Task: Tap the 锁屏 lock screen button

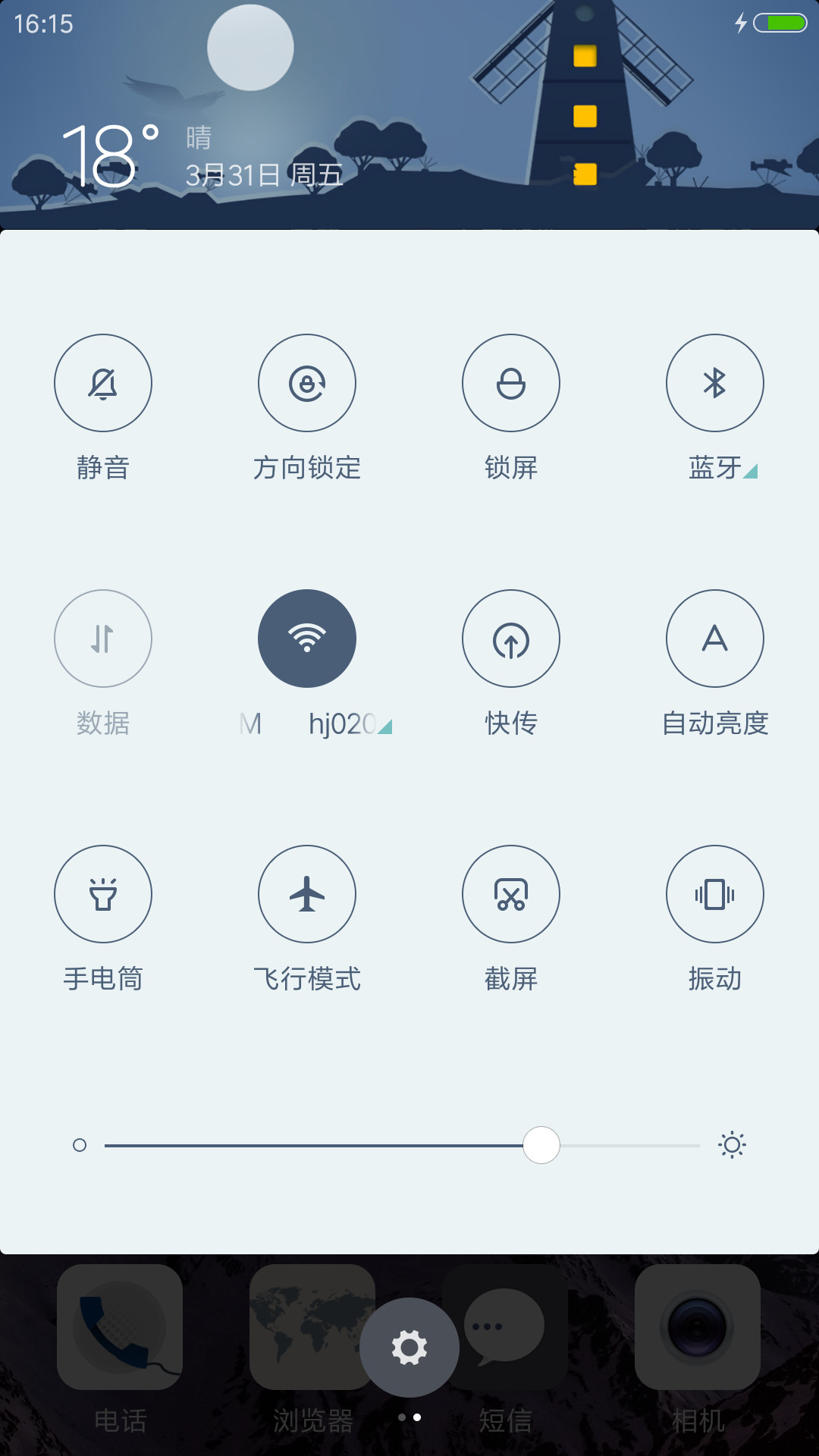Action: 511,383
